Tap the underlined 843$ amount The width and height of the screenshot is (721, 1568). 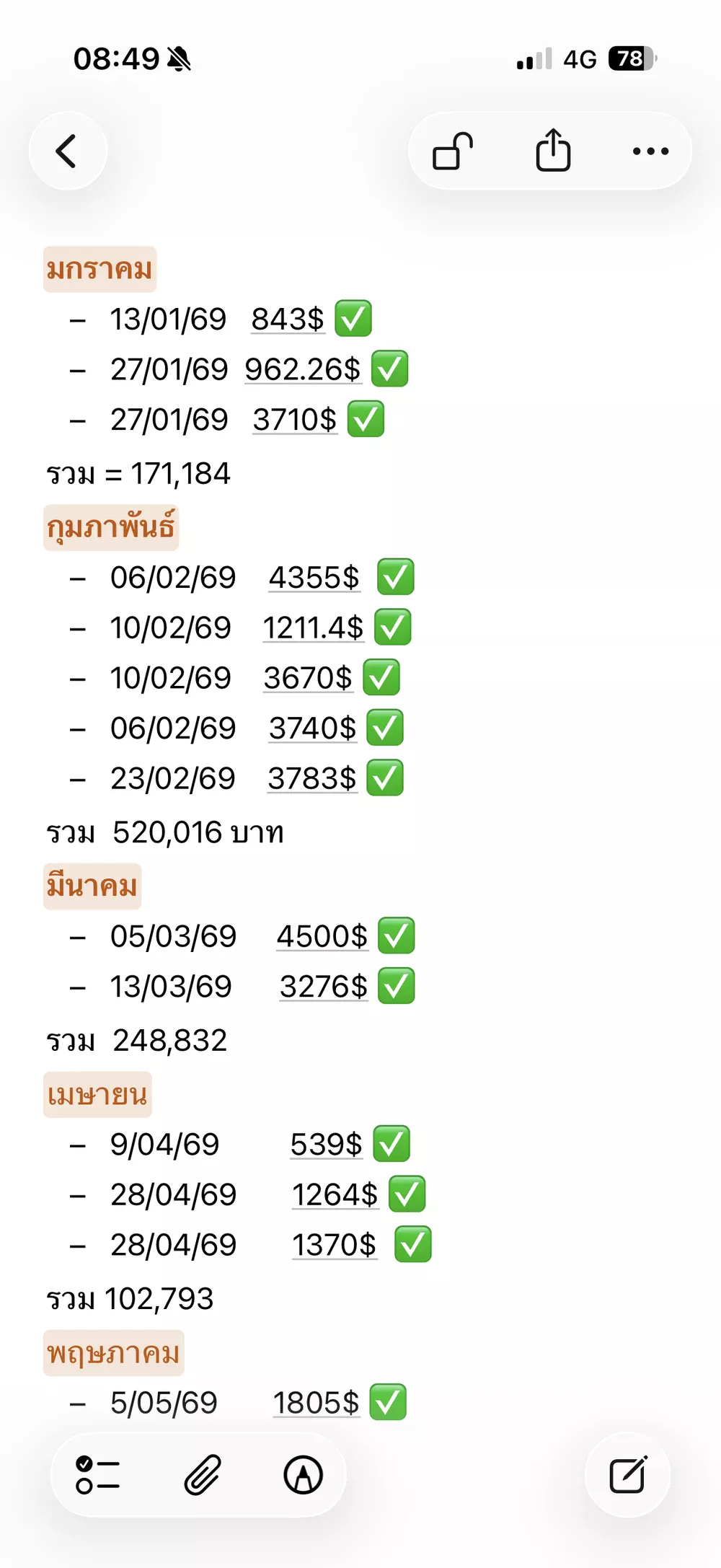coord(288,320)
